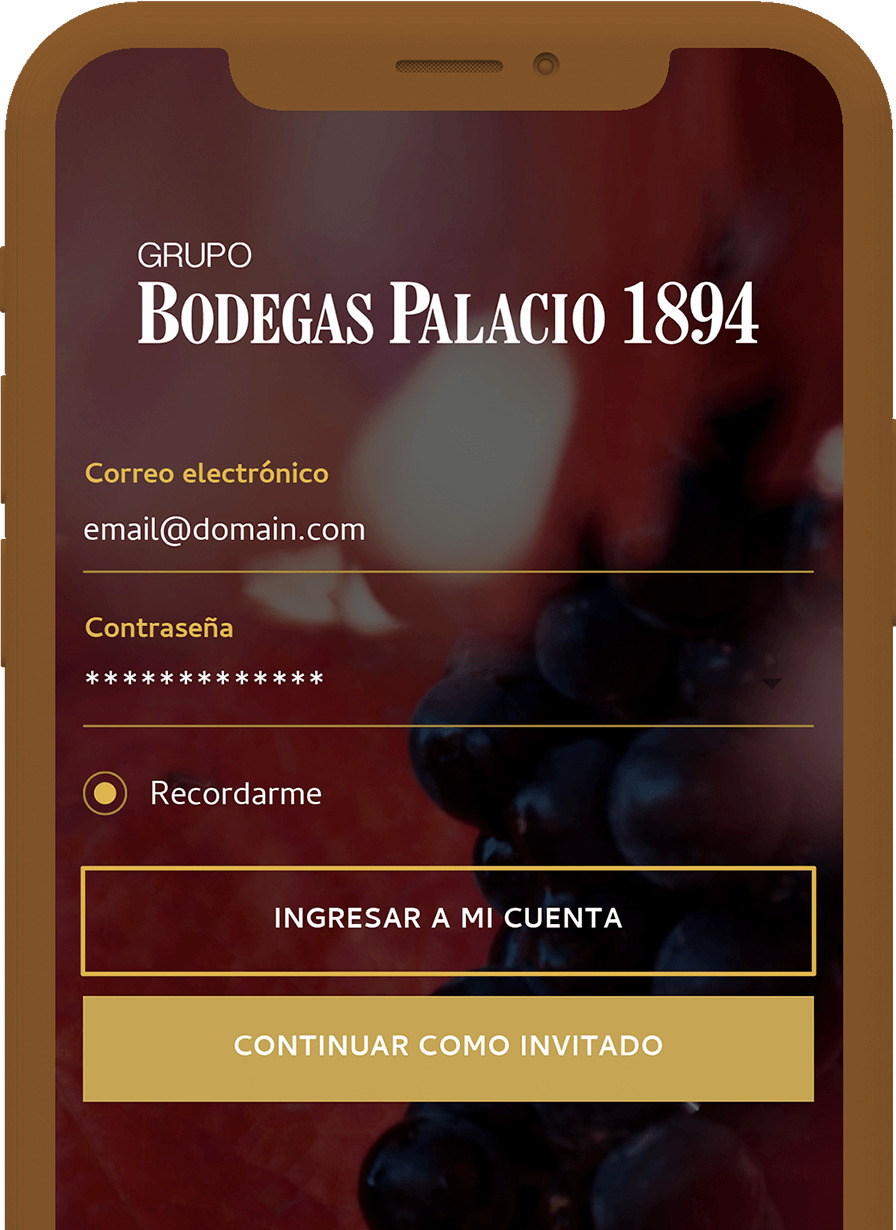
Task: Tap the Correo electrónico email field
Action: click(447, 531)
